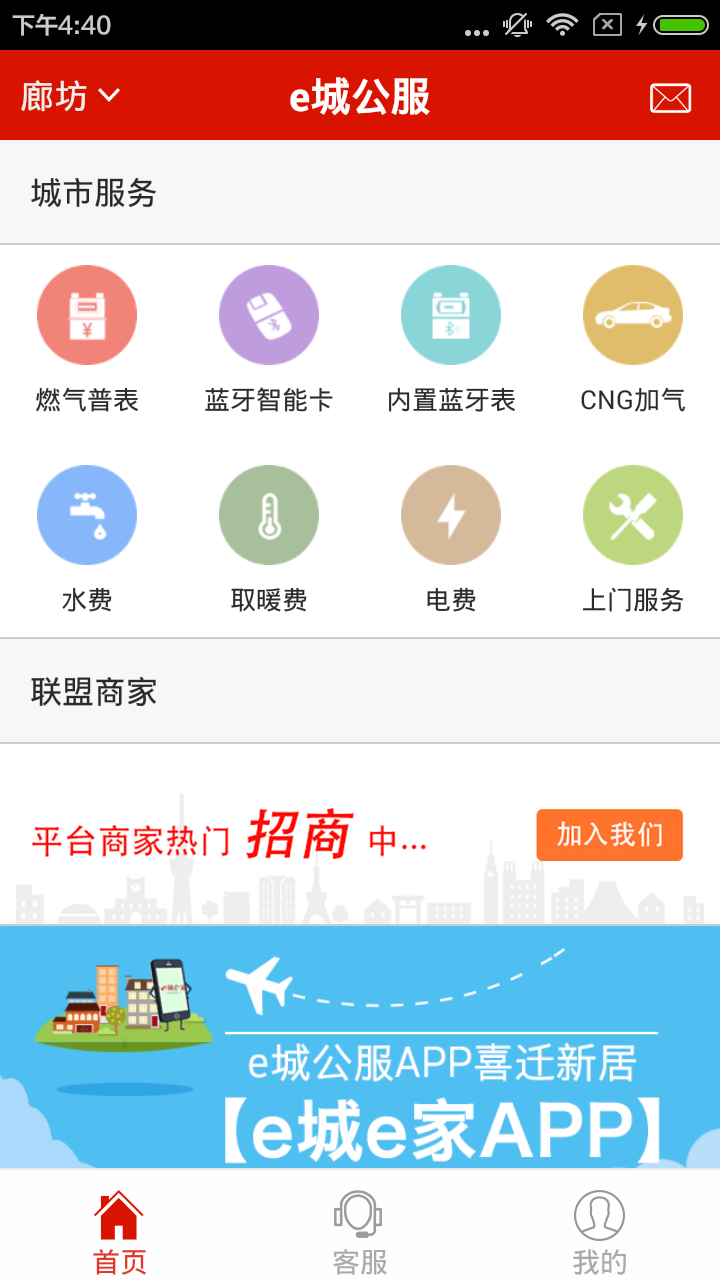The width and height of the screenshot is (720, 1280).
Task: Open the mail messages icon
Action: pyautogui.click(x=670, y=97)
